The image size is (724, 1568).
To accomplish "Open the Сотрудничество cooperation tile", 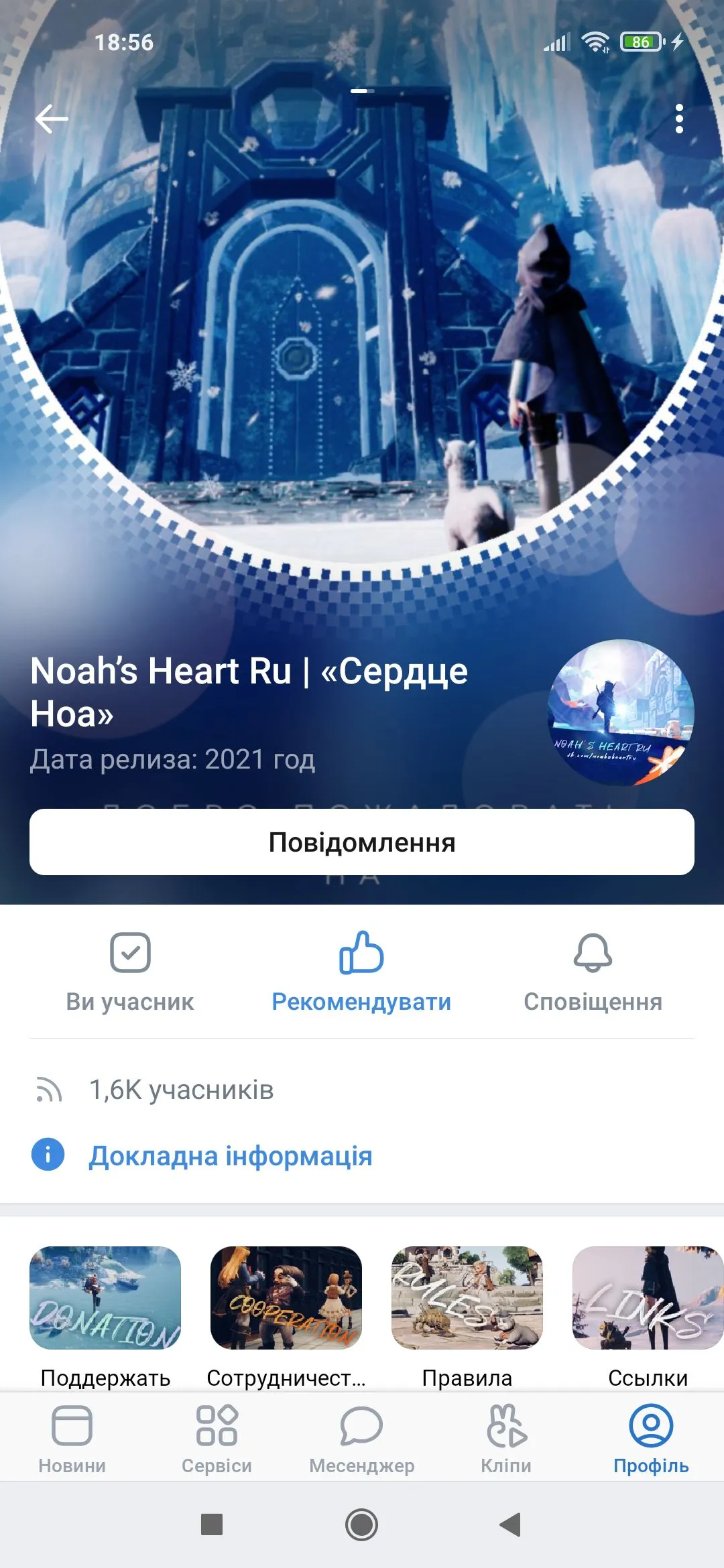I will pyautogui.click(x=286, y=1298).
